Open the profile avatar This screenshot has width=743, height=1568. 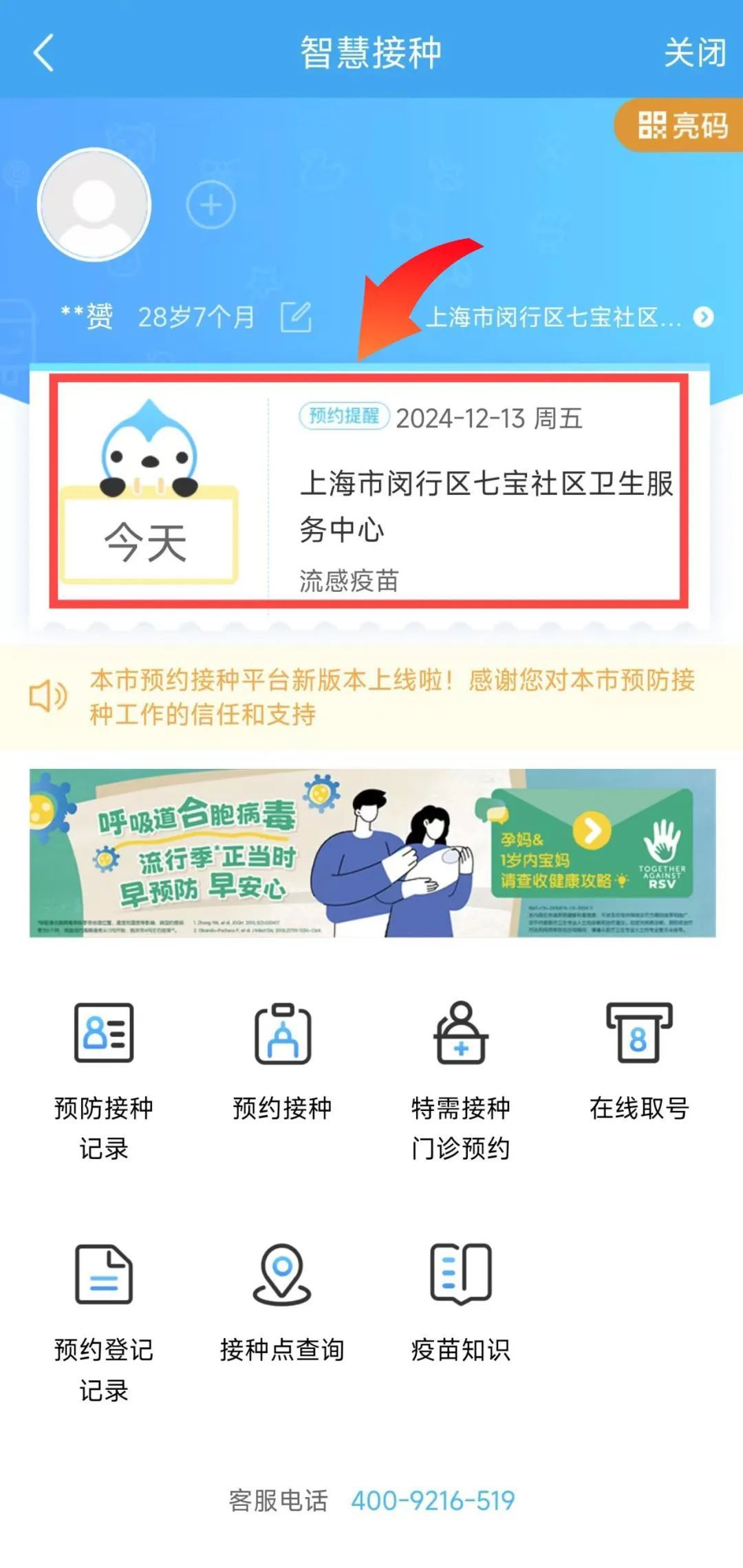[94, 205]
